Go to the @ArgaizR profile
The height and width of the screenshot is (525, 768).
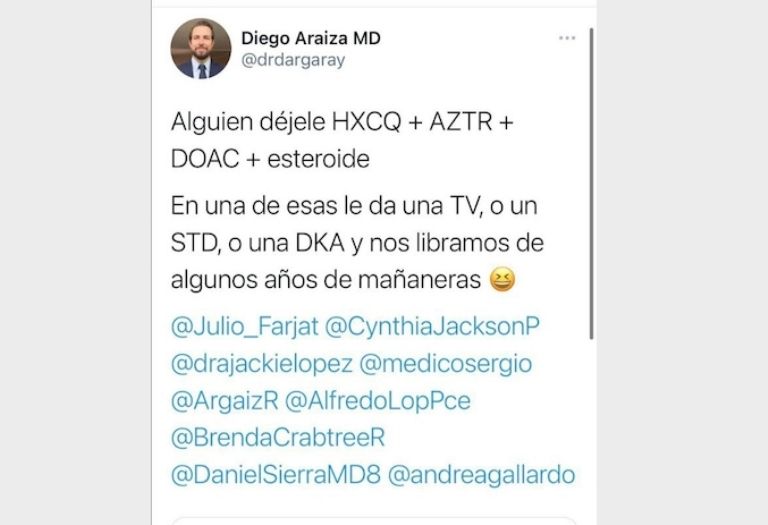pos(224,401)
